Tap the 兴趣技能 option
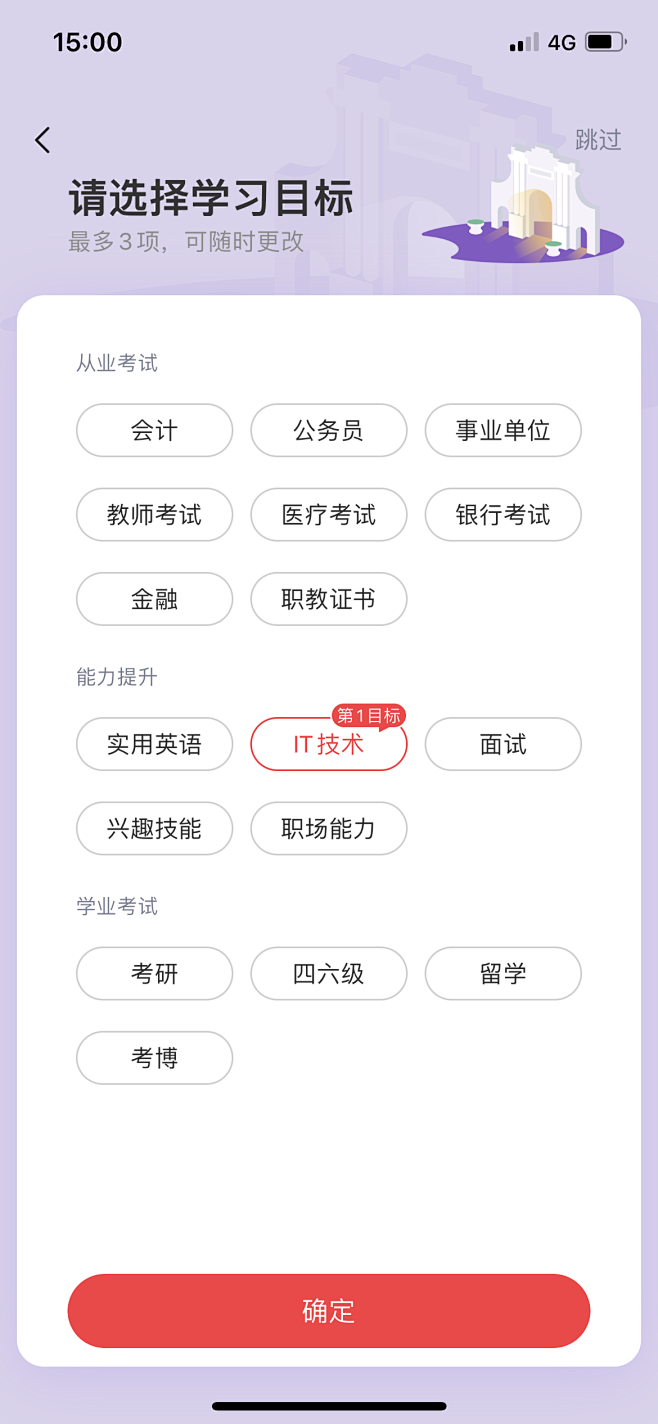This screenshot has width=658, height=1424. (x=154, y=828)
